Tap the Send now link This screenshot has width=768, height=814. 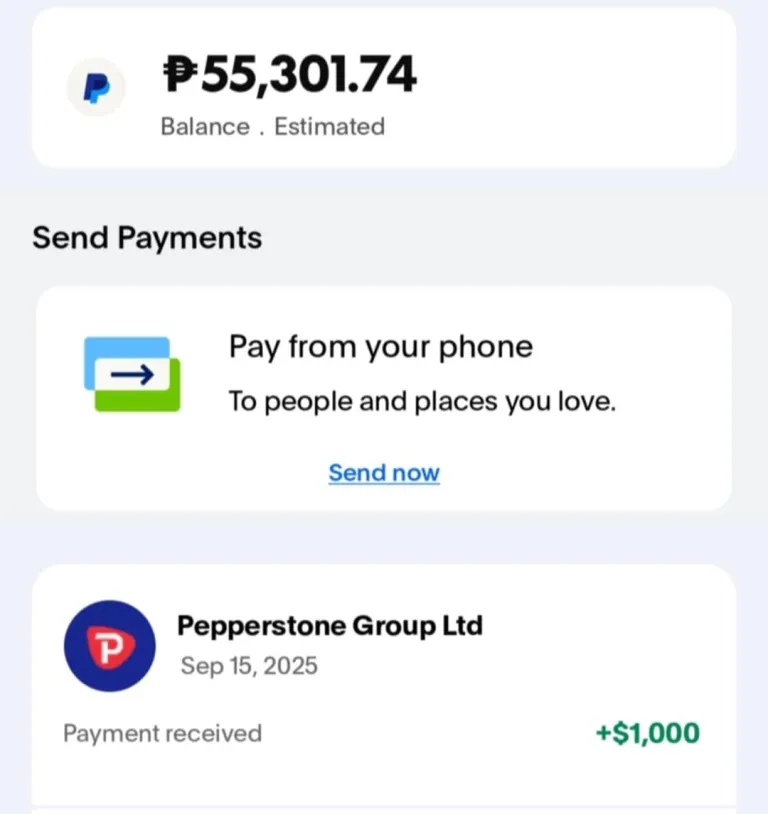tap(384, 472)
